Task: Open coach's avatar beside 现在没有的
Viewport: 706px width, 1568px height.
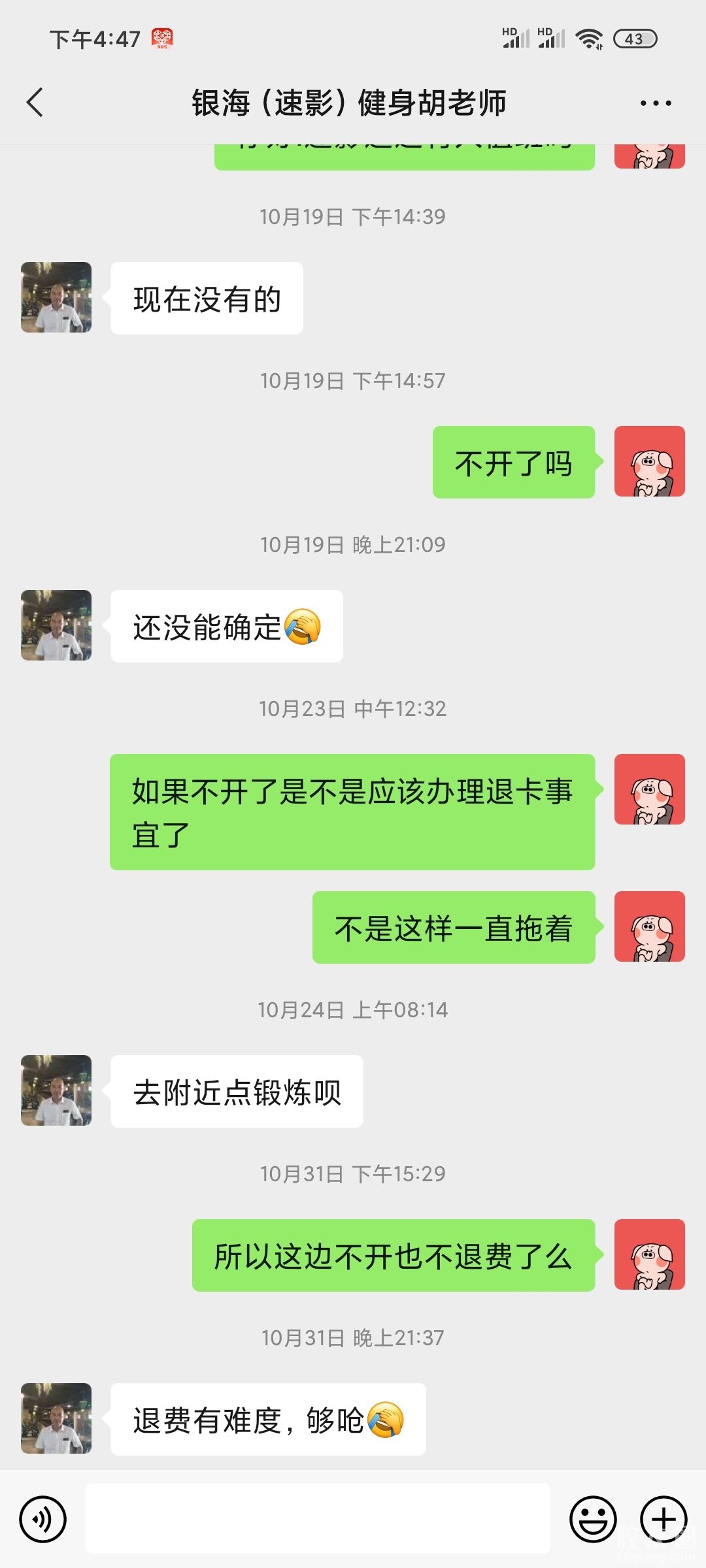Action: 56,297
